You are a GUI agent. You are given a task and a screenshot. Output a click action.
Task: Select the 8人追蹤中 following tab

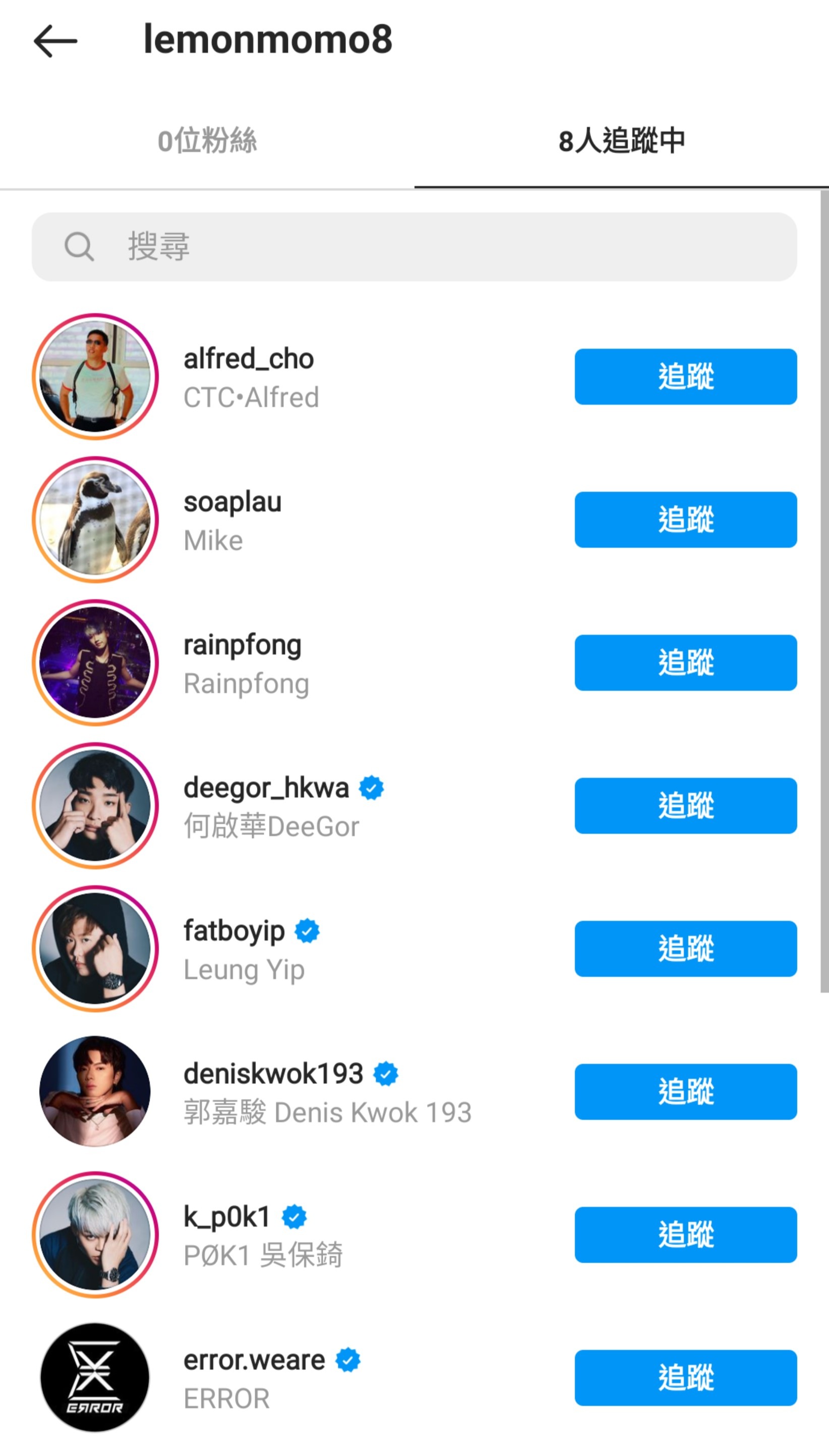coord(621,141)
